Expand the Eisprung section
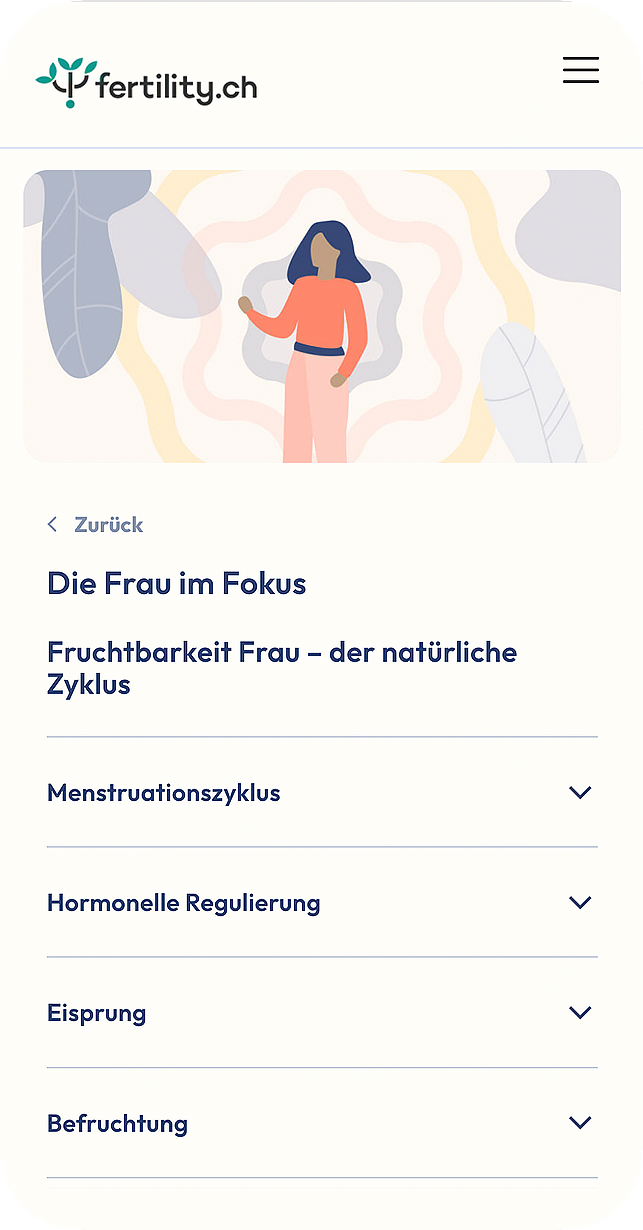 (x=321, y=1013)
